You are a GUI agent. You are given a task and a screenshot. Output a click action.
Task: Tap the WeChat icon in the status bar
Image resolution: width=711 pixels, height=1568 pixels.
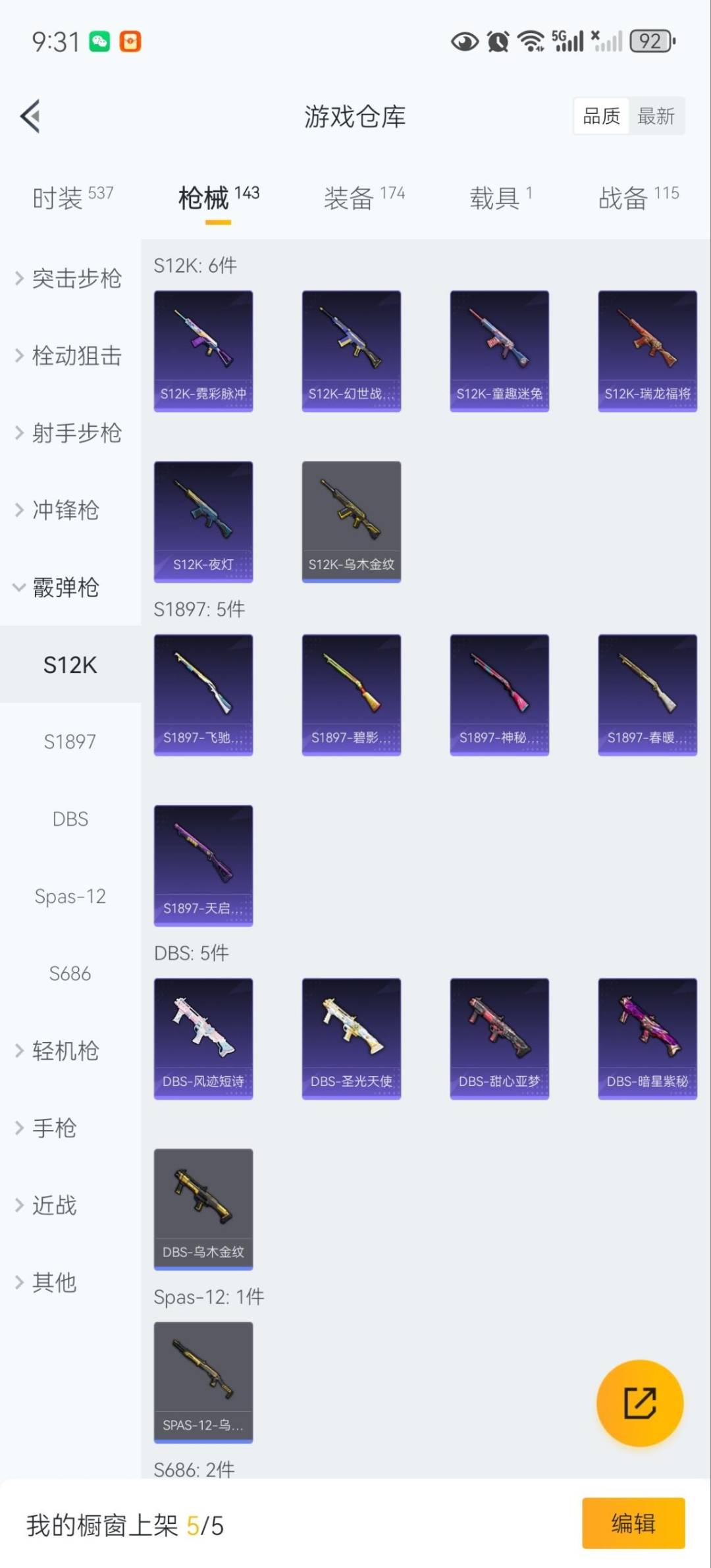[x=100, y=41]
